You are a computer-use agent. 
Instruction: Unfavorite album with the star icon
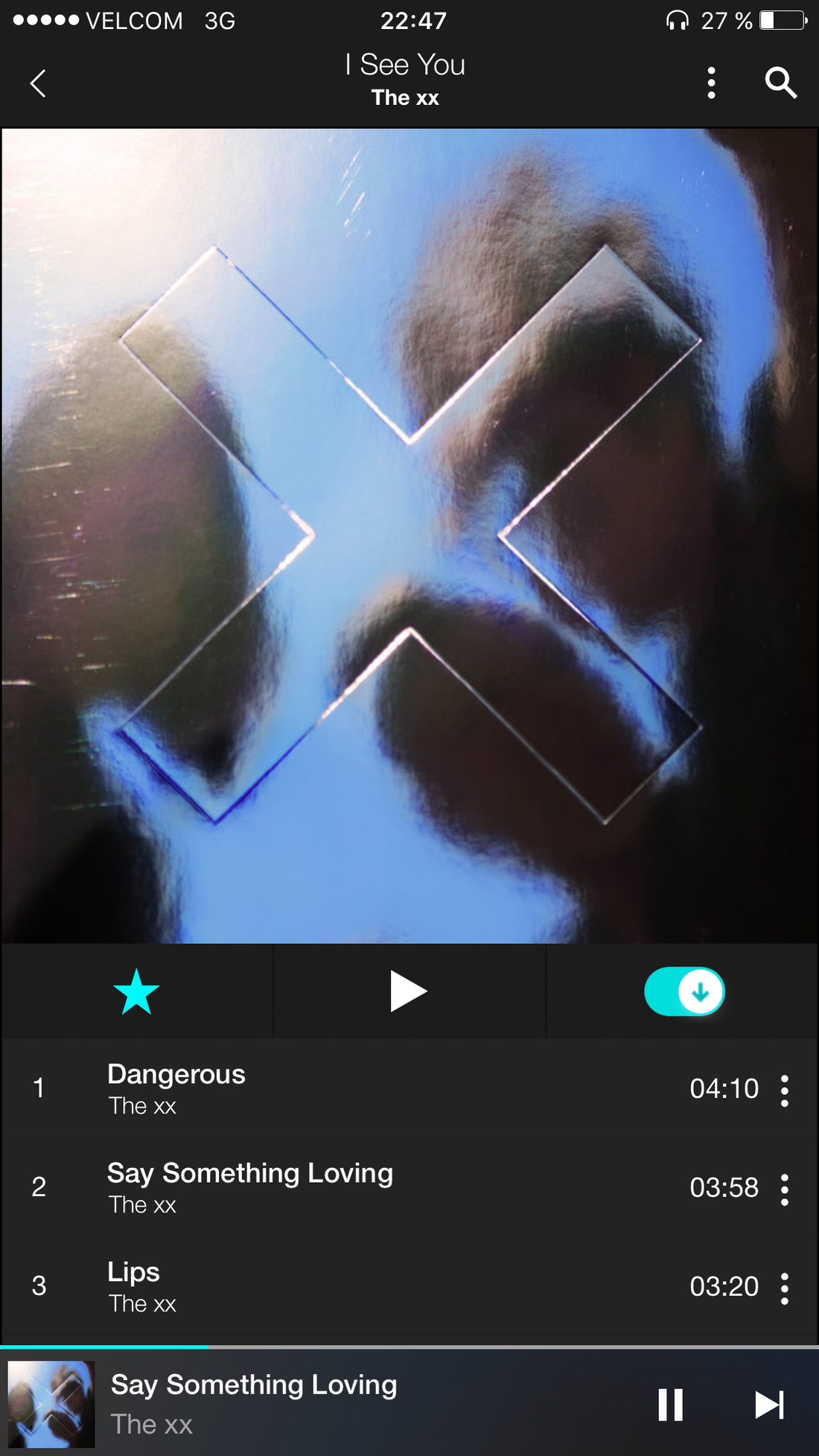(x=136, y=992)
